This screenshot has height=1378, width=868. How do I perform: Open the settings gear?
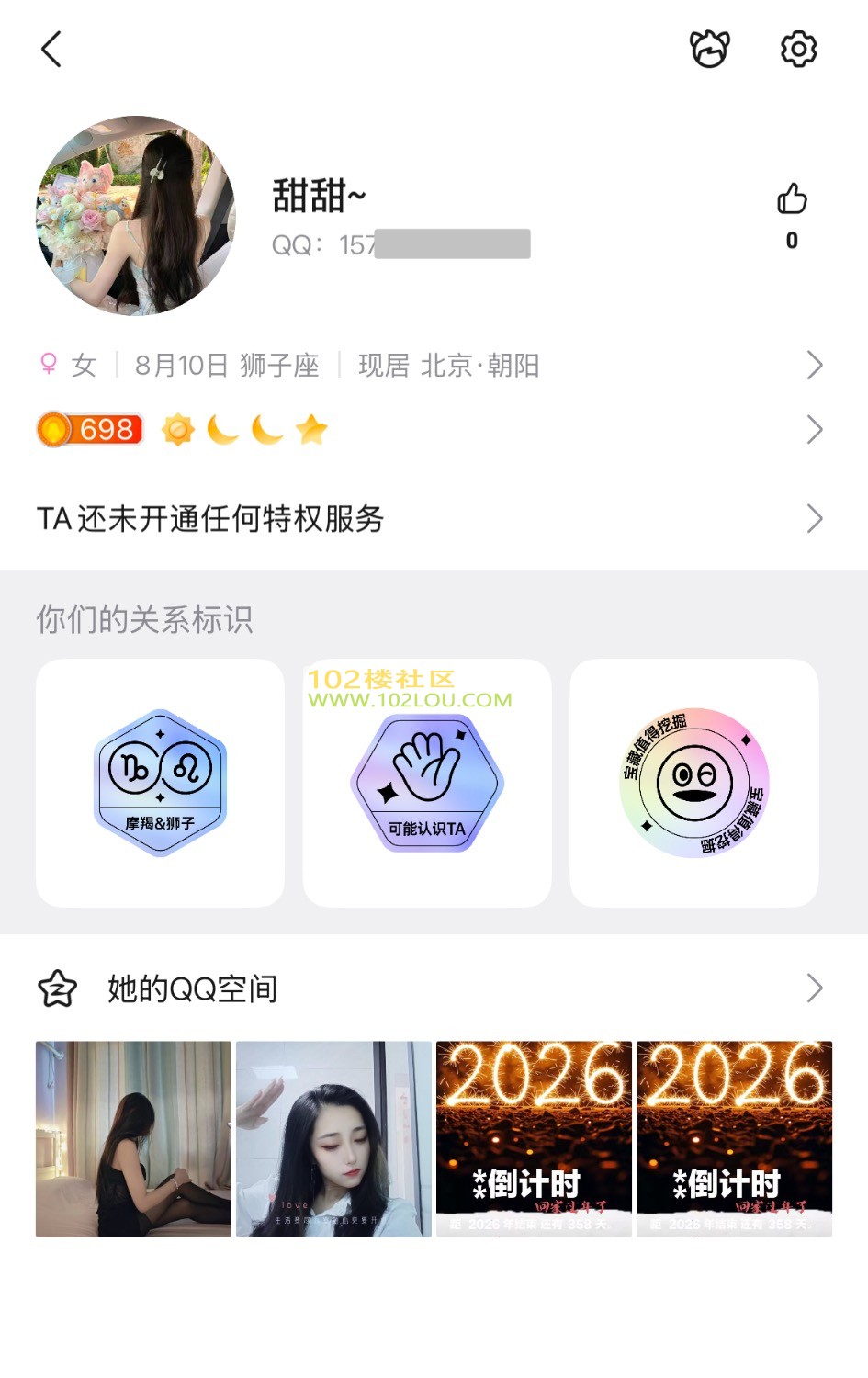click(798, 50)
